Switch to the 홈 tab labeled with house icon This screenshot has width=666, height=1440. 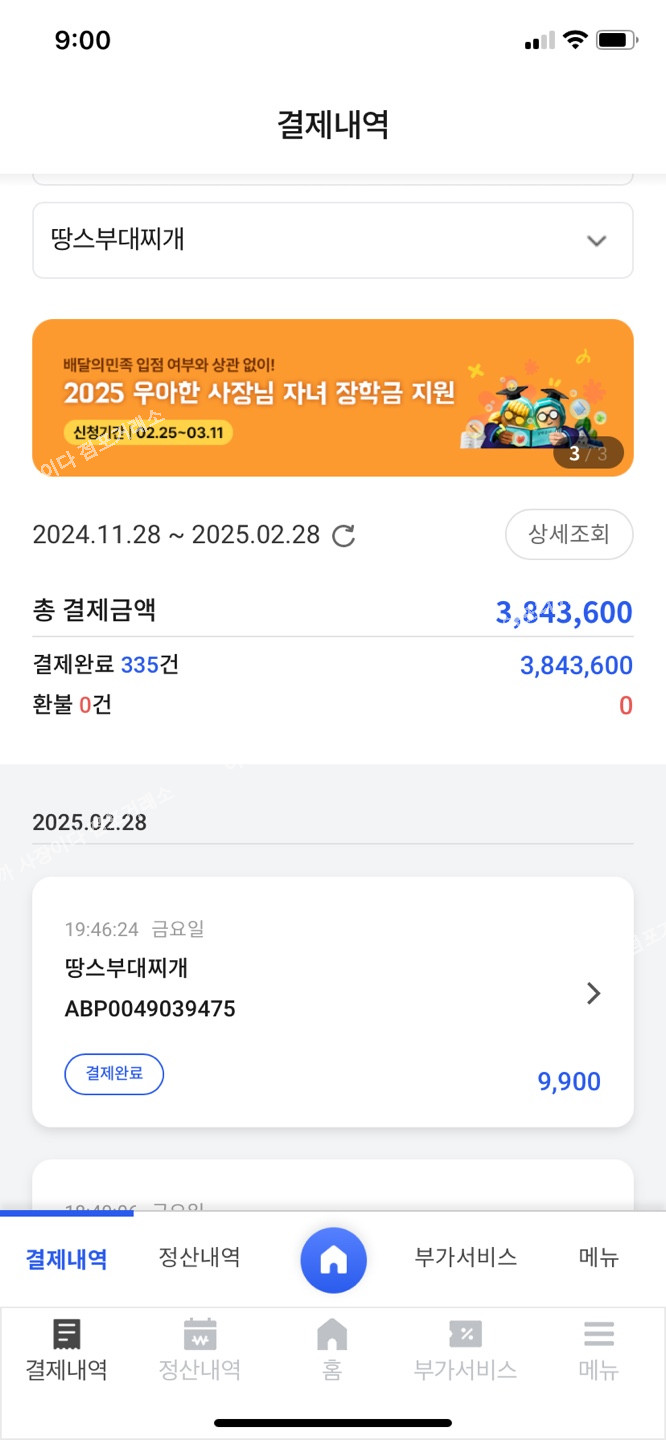(332, 1349)
